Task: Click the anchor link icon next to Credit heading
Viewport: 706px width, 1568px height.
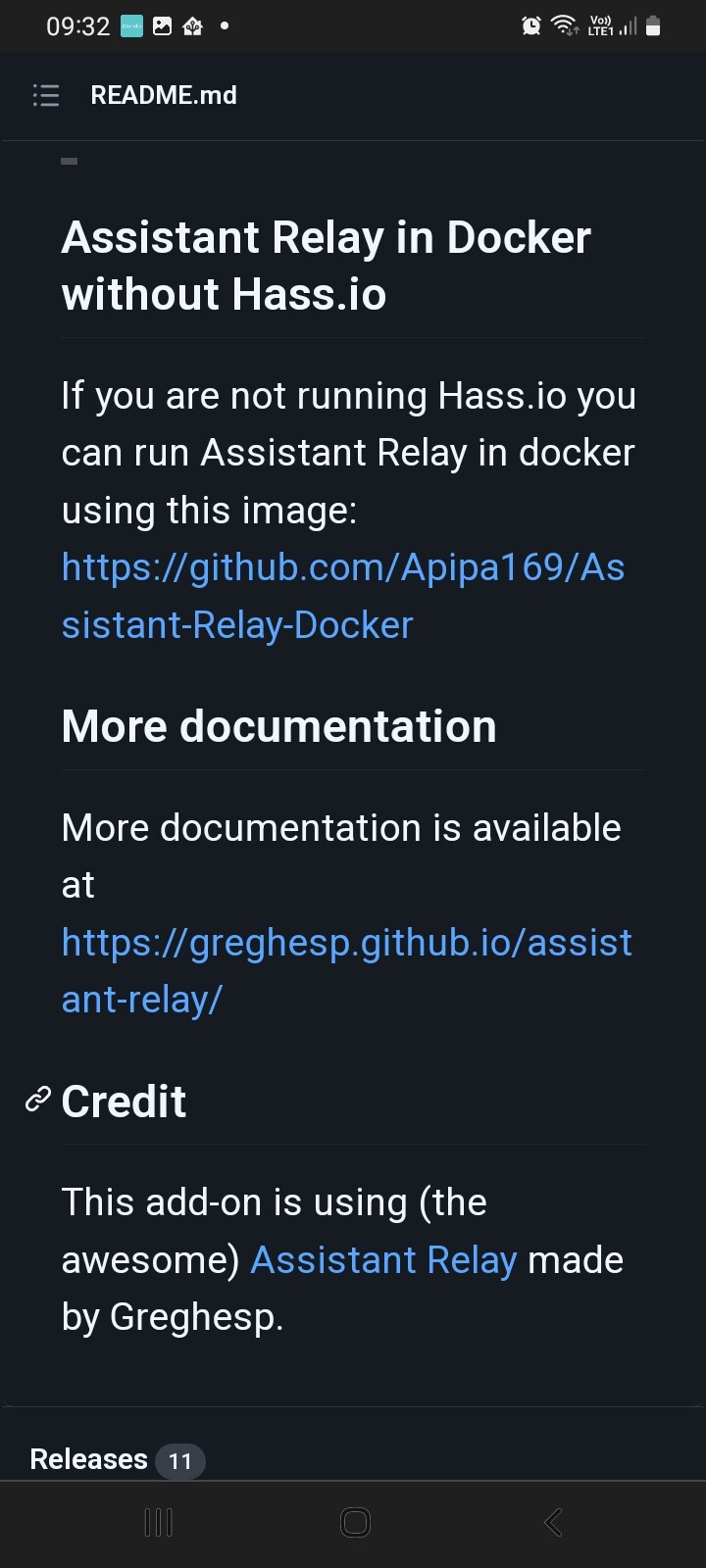Action: 37,1100
